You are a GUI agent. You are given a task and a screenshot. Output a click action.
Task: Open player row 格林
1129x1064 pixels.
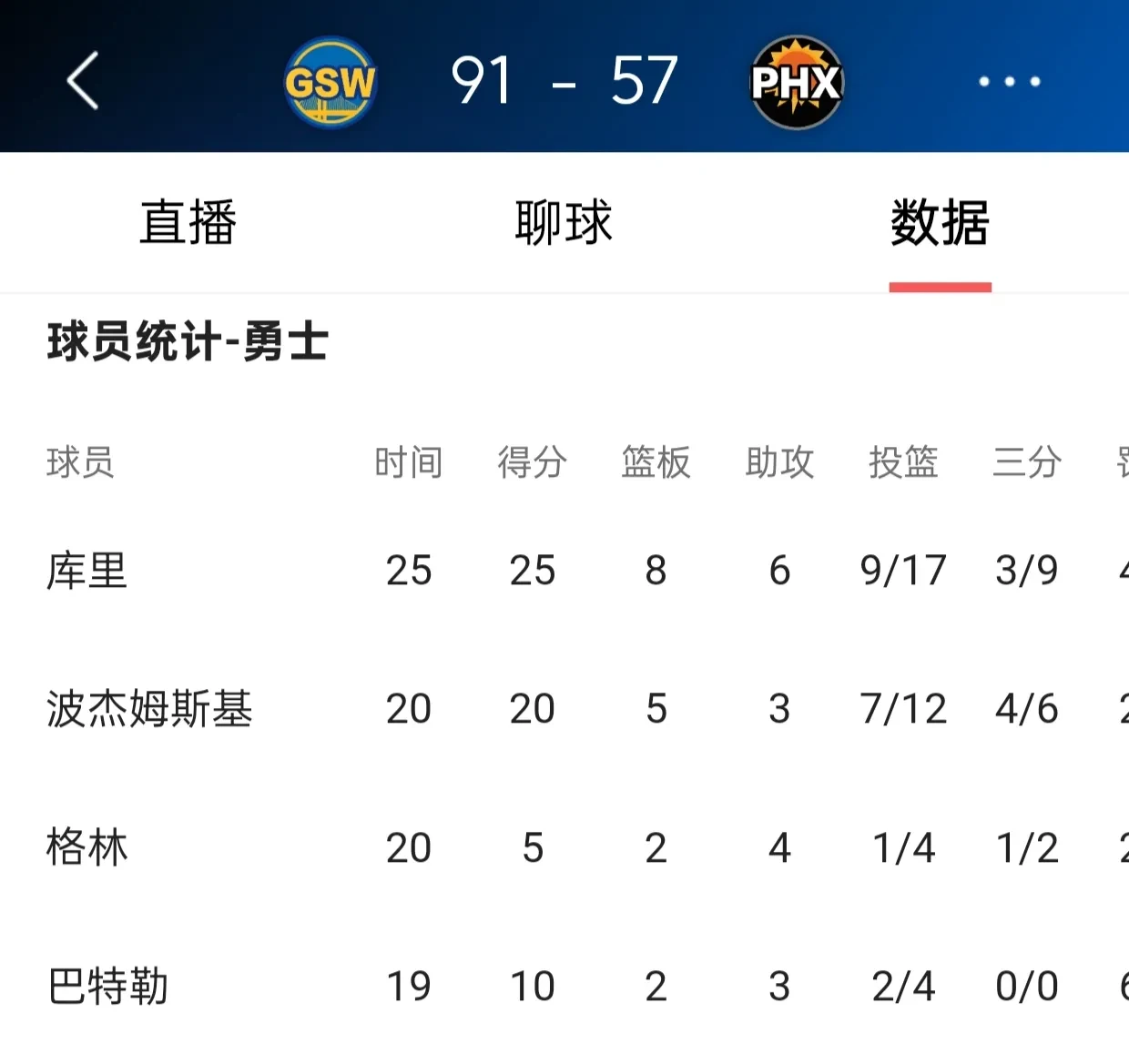87,847
